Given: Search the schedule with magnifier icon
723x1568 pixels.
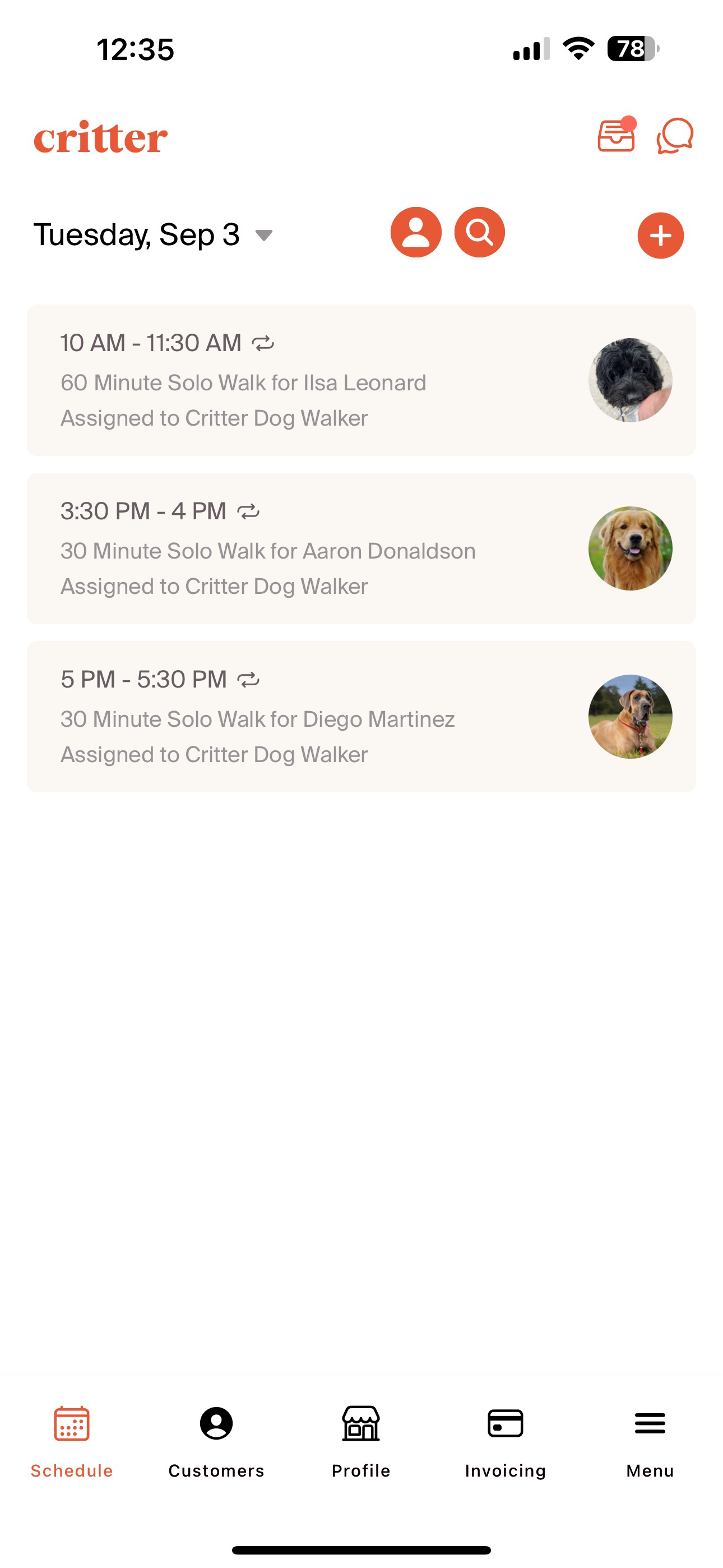Looking at the screenshot, I should (x=480, y=233).
